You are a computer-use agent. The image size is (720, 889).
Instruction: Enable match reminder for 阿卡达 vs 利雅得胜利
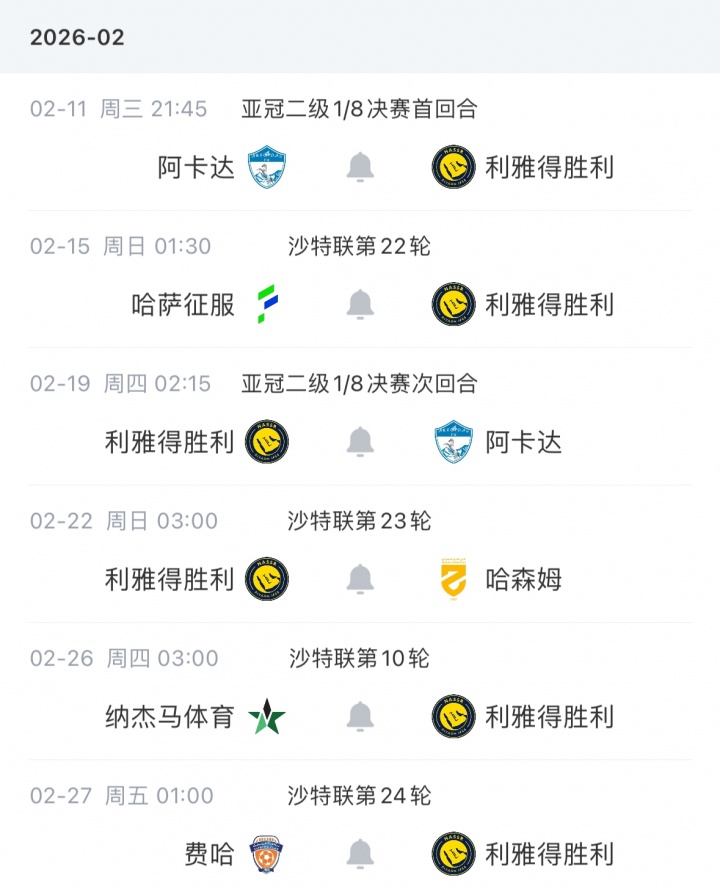359,166
